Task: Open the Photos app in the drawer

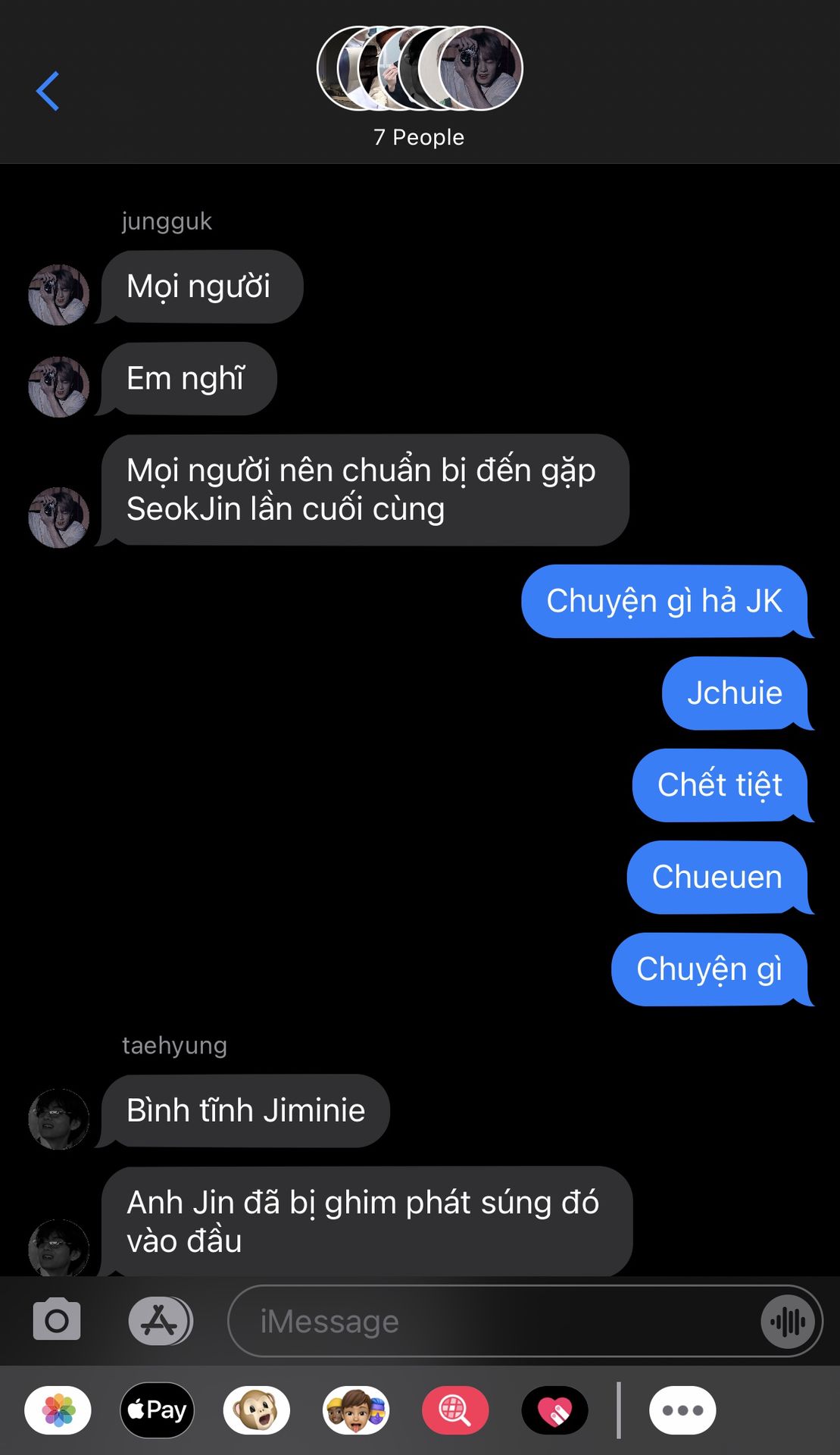Action: (58, 1410)
